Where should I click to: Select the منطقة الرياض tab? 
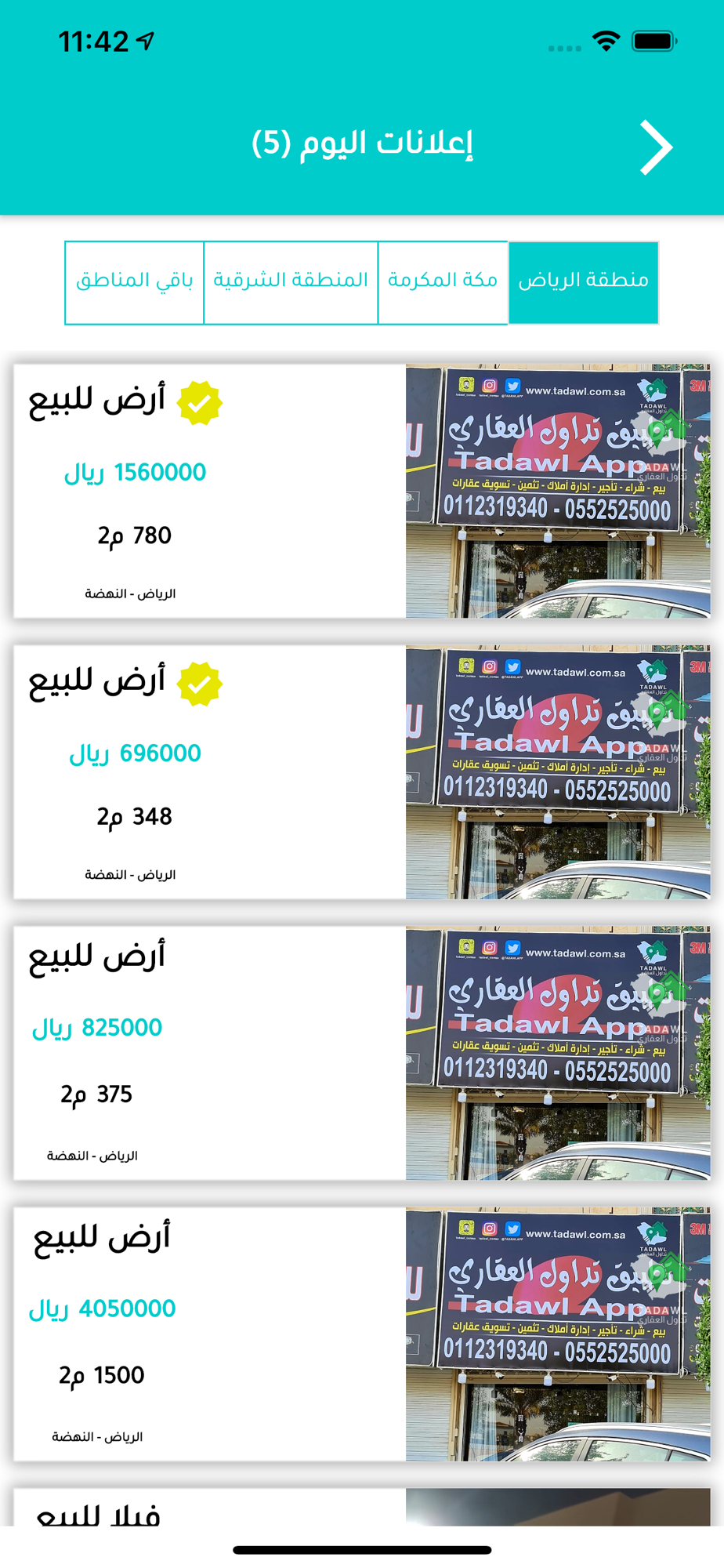point(583,282)
